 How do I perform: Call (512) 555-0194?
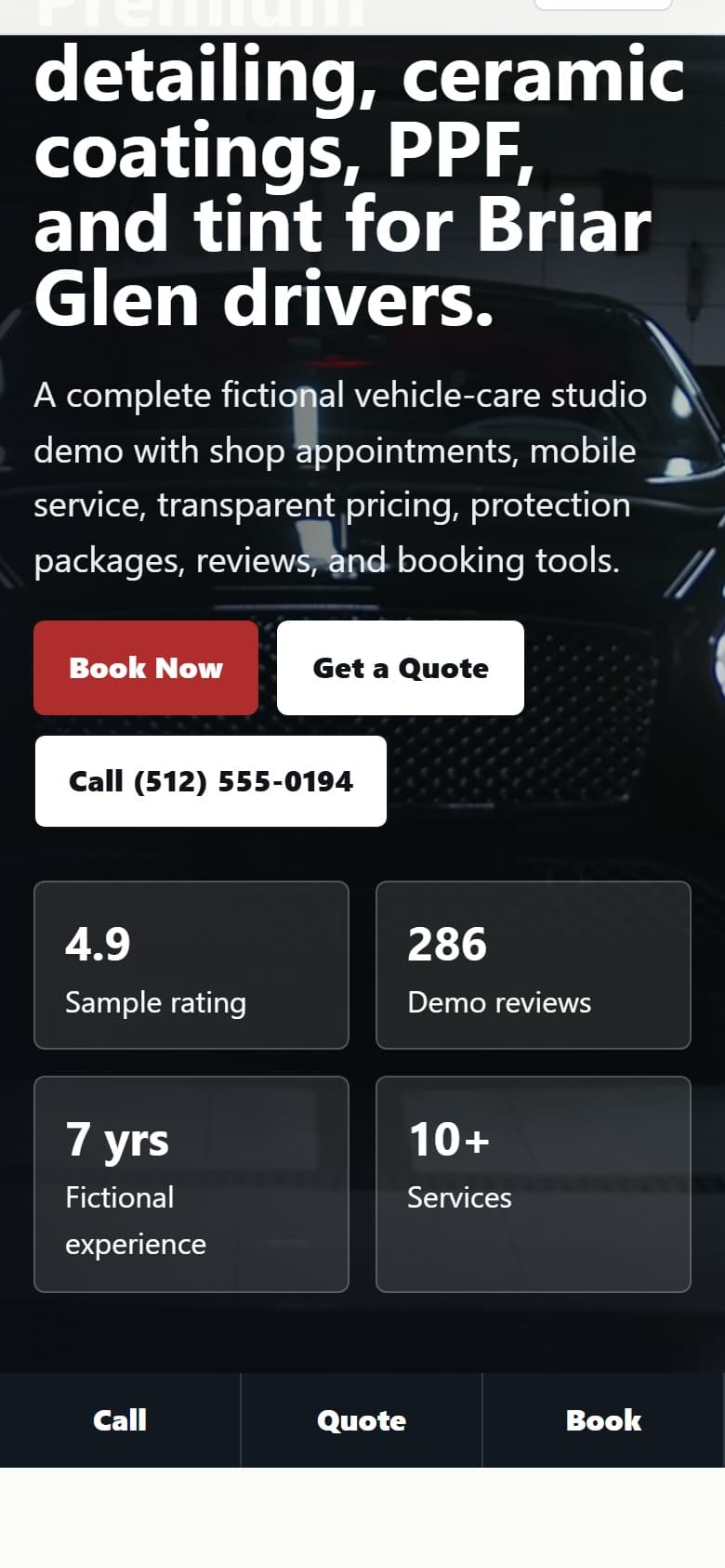tap(211, 781)
